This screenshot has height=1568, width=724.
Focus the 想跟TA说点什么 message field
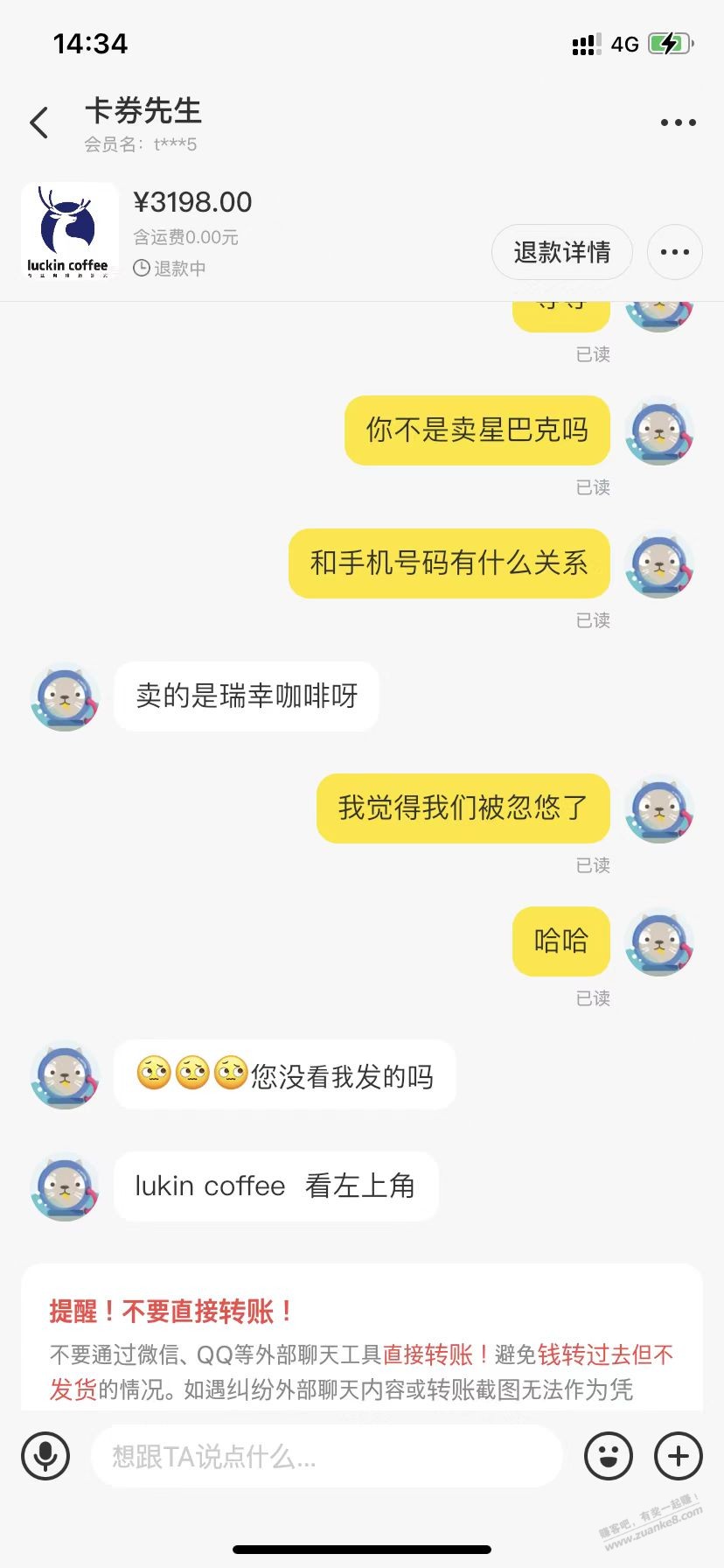[x=327, y=1456]
